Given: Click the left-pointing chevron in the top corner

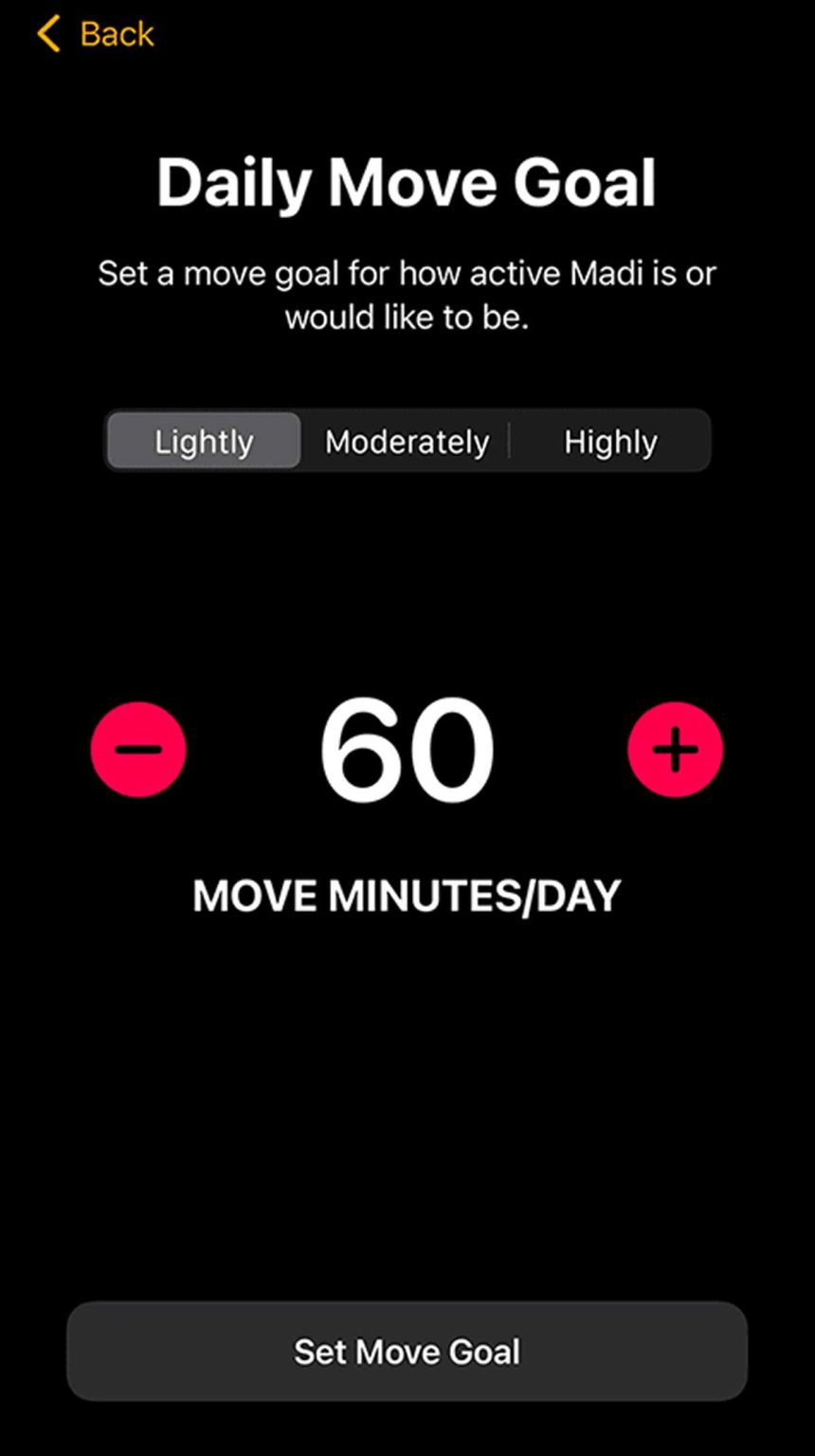Looking at the screenshot, I should point(49,34).
